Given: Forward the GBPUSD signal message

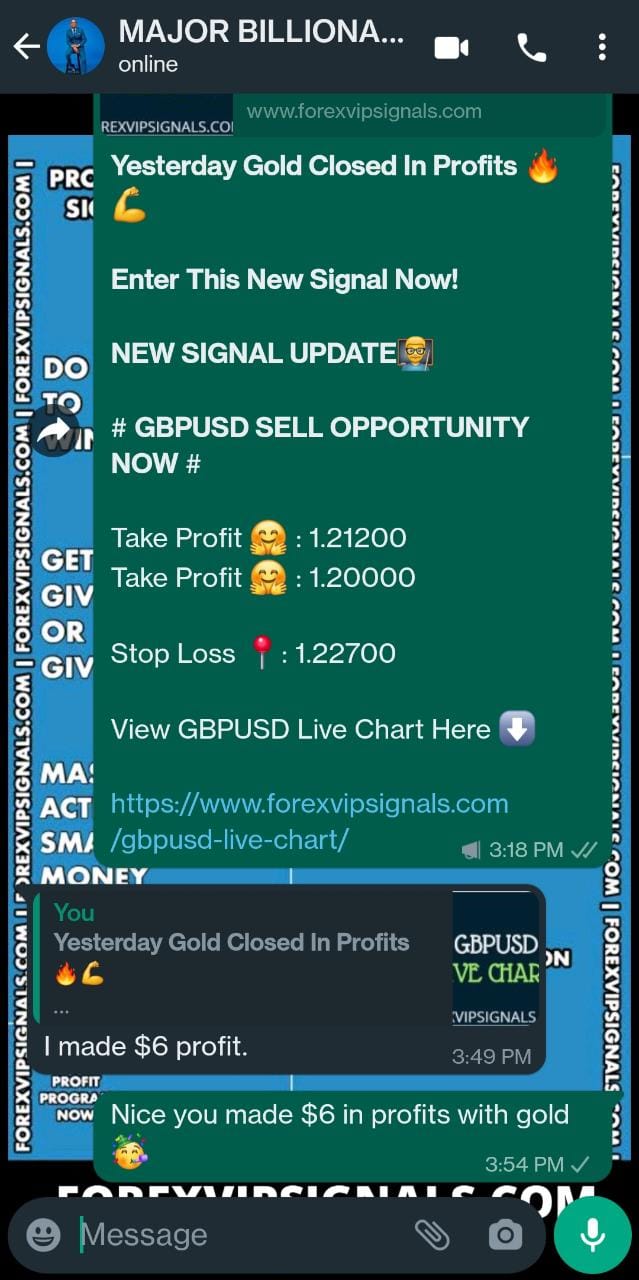Looking at the screenshot, I should click(x=54, y=431).
